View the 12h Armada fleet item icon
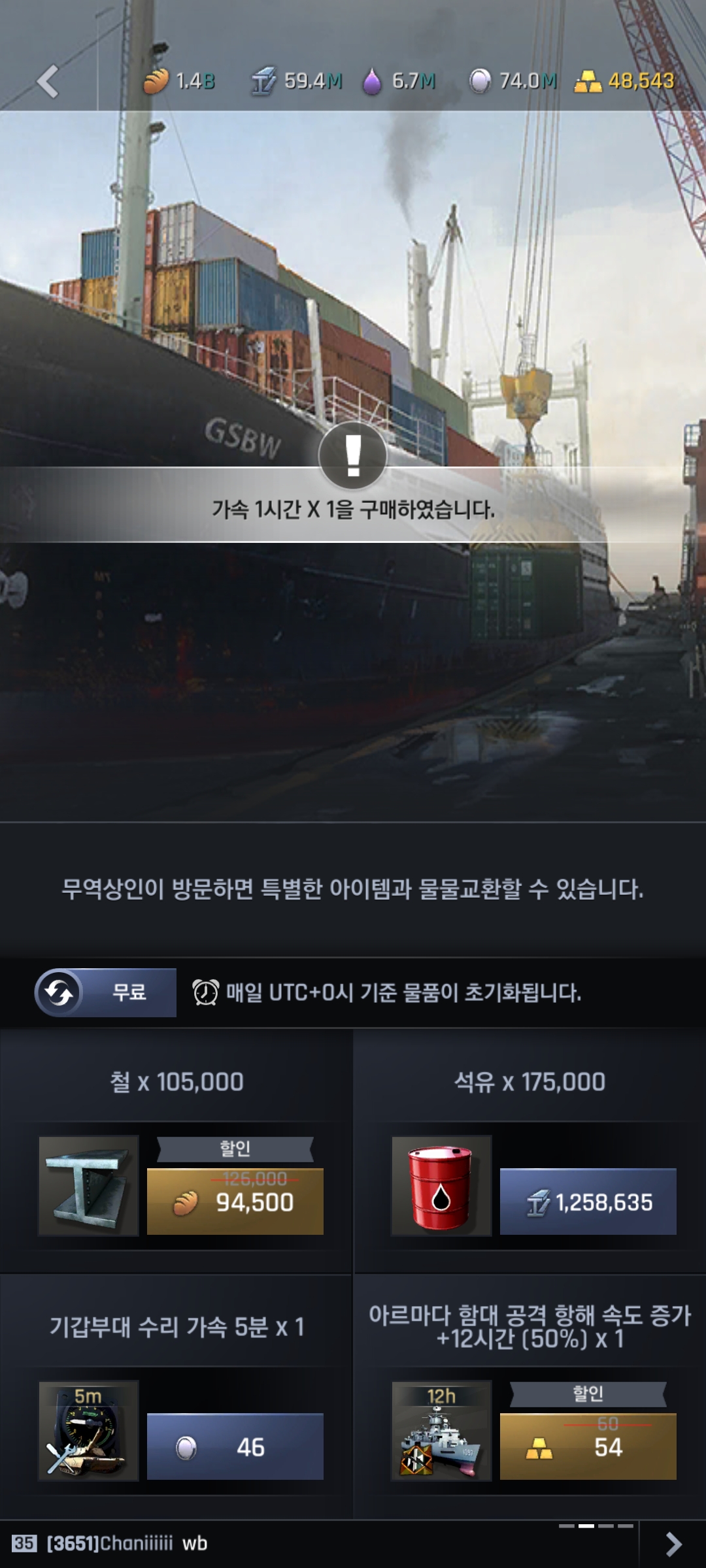Screen dimensions: 706x1568 coord(441,1430)
